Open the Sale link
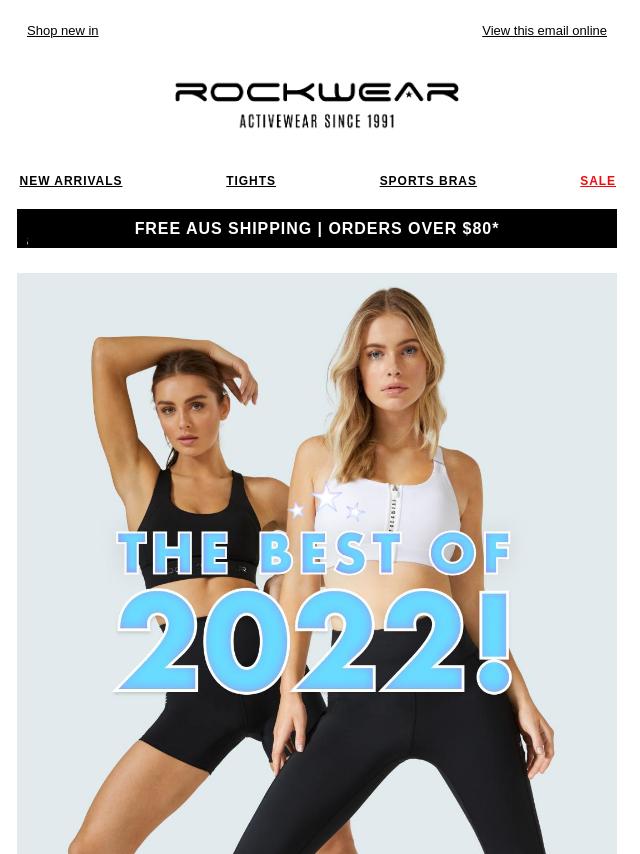This screenshot has width=640, height=854. click(x=597, y=181)
